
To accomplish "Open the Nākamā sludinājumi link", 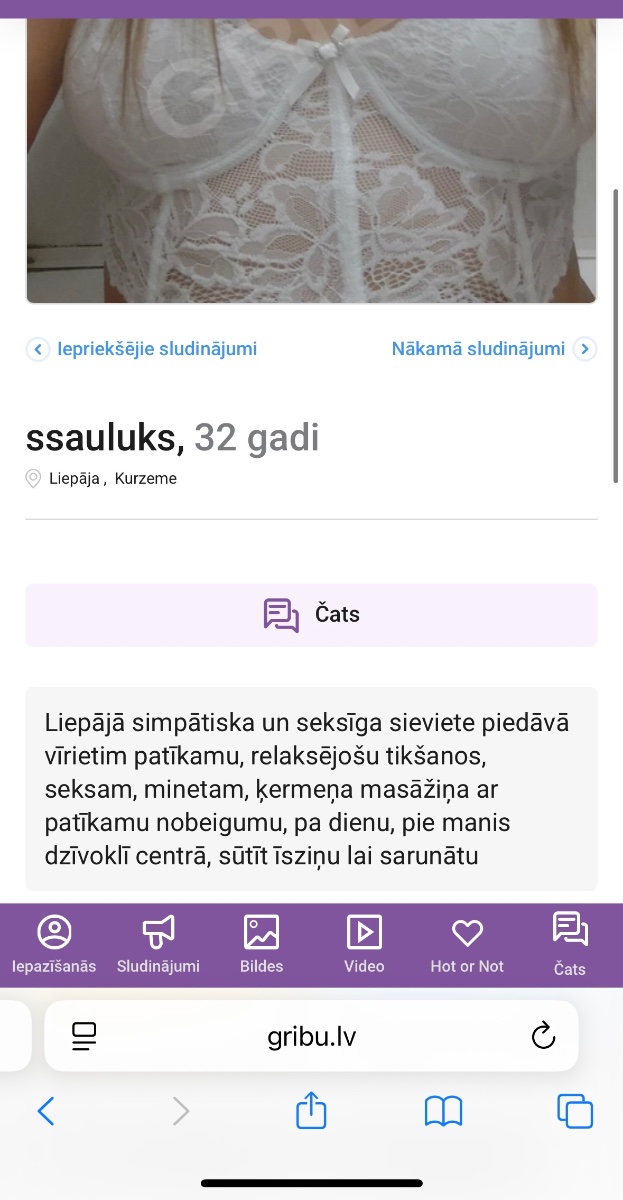I will point(494,349).
